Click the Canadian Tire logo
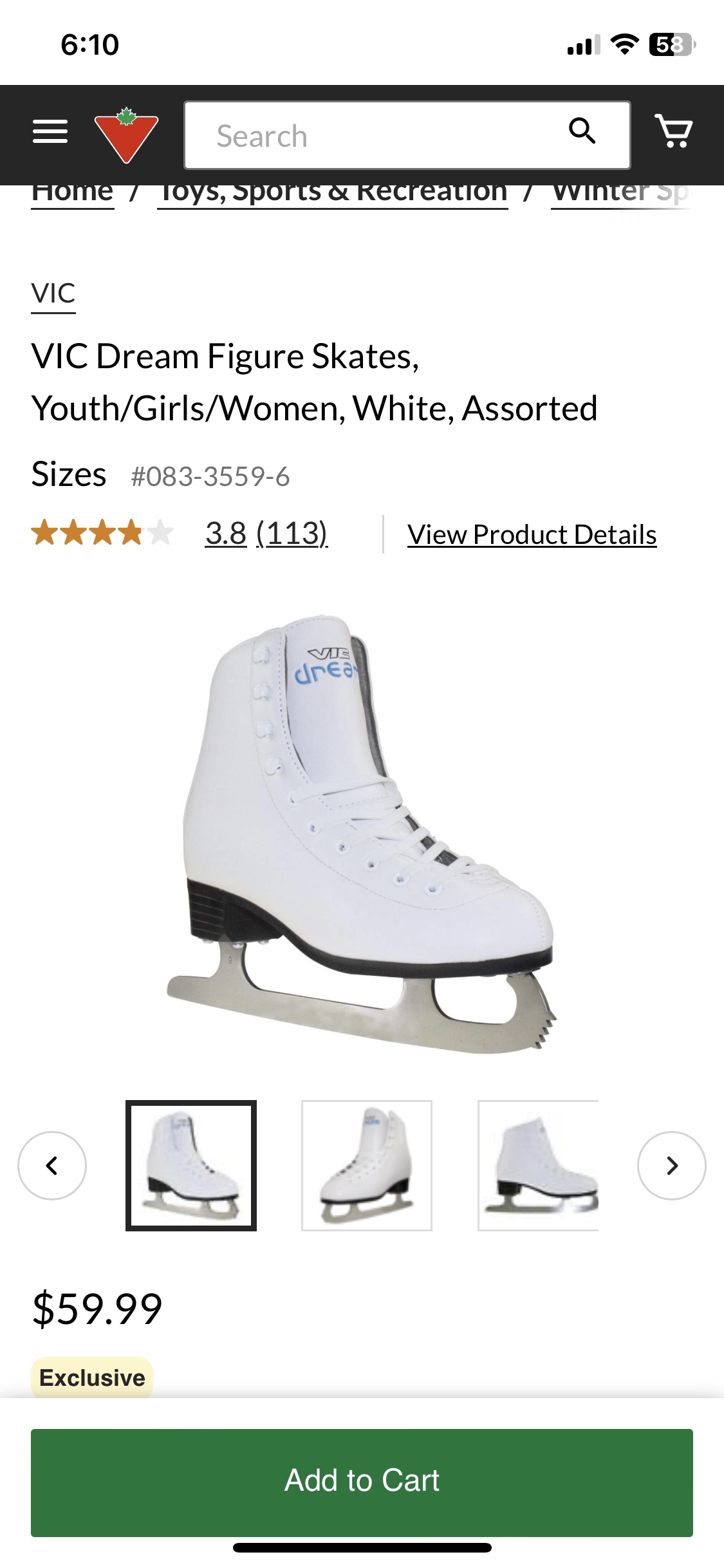Viewport: 724px width, 1568px height. coord(126,132)
